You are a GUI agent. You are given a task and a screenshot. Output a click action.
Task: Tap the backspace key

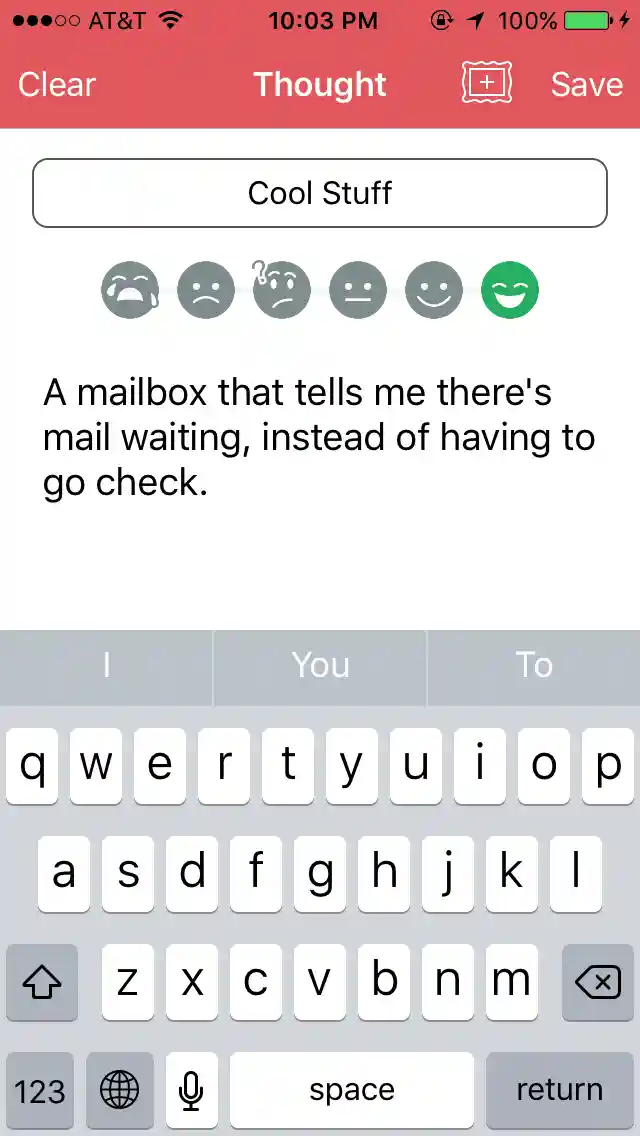(598, 983)
